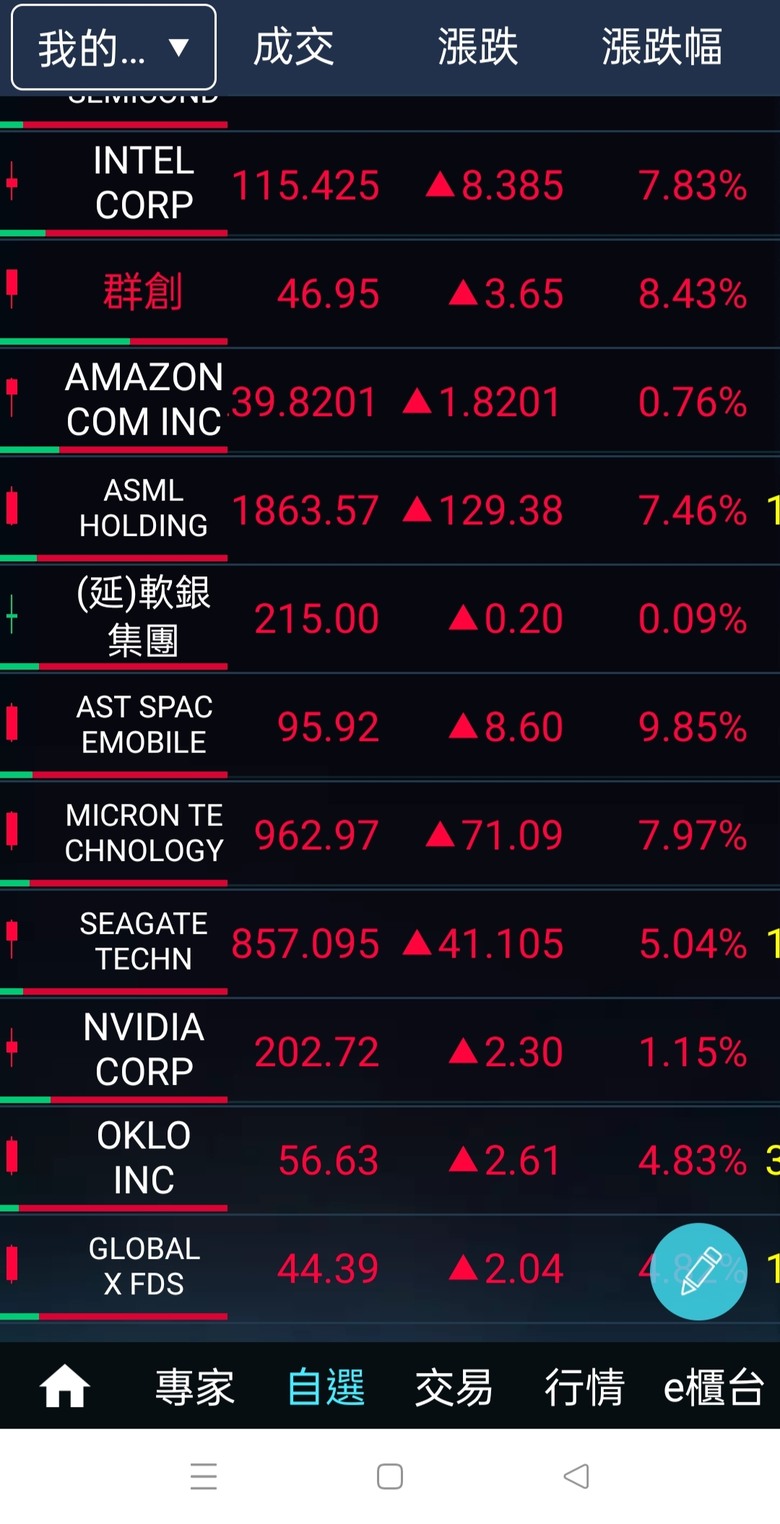Open the INTEL CORP stock row
The height and width of the screenshot is (1524, 780).
(x=390, y=184)
